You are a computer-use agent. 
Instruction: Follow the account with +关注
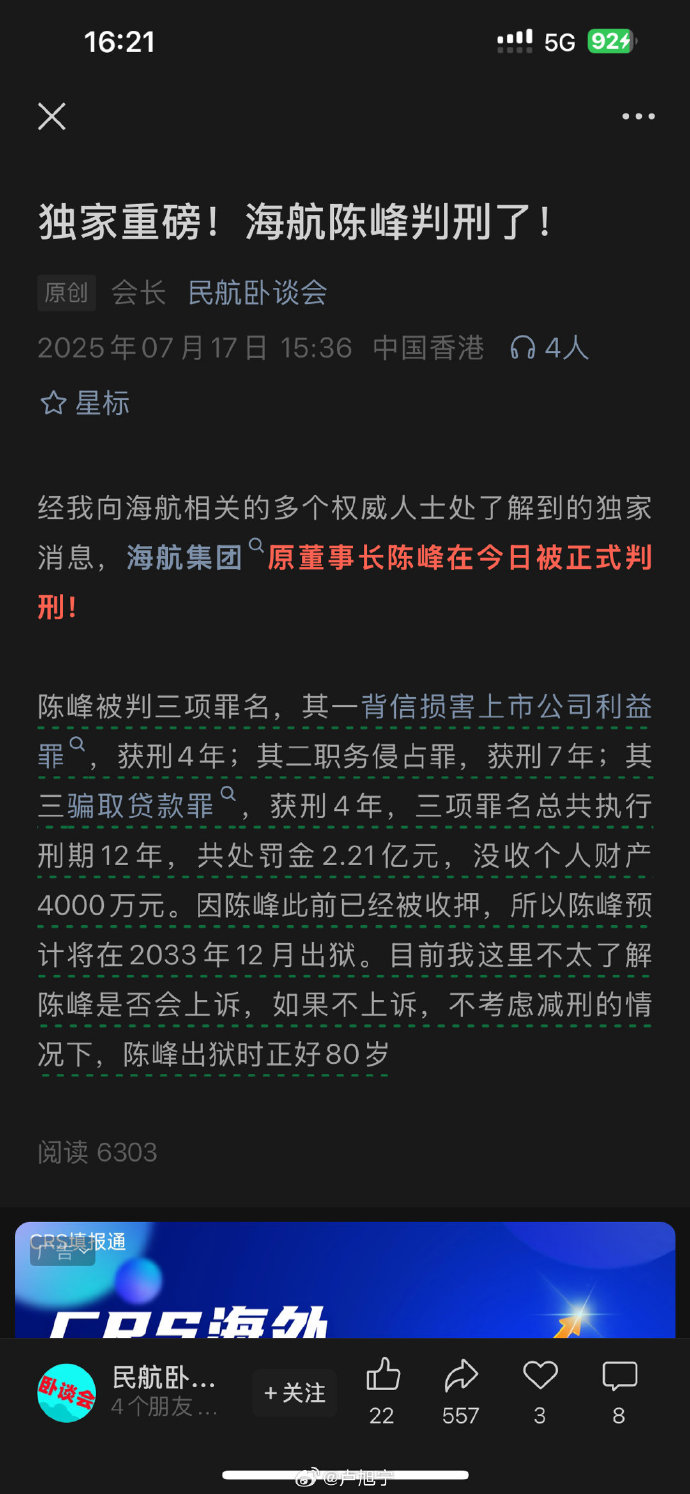tap(294, 1392)
